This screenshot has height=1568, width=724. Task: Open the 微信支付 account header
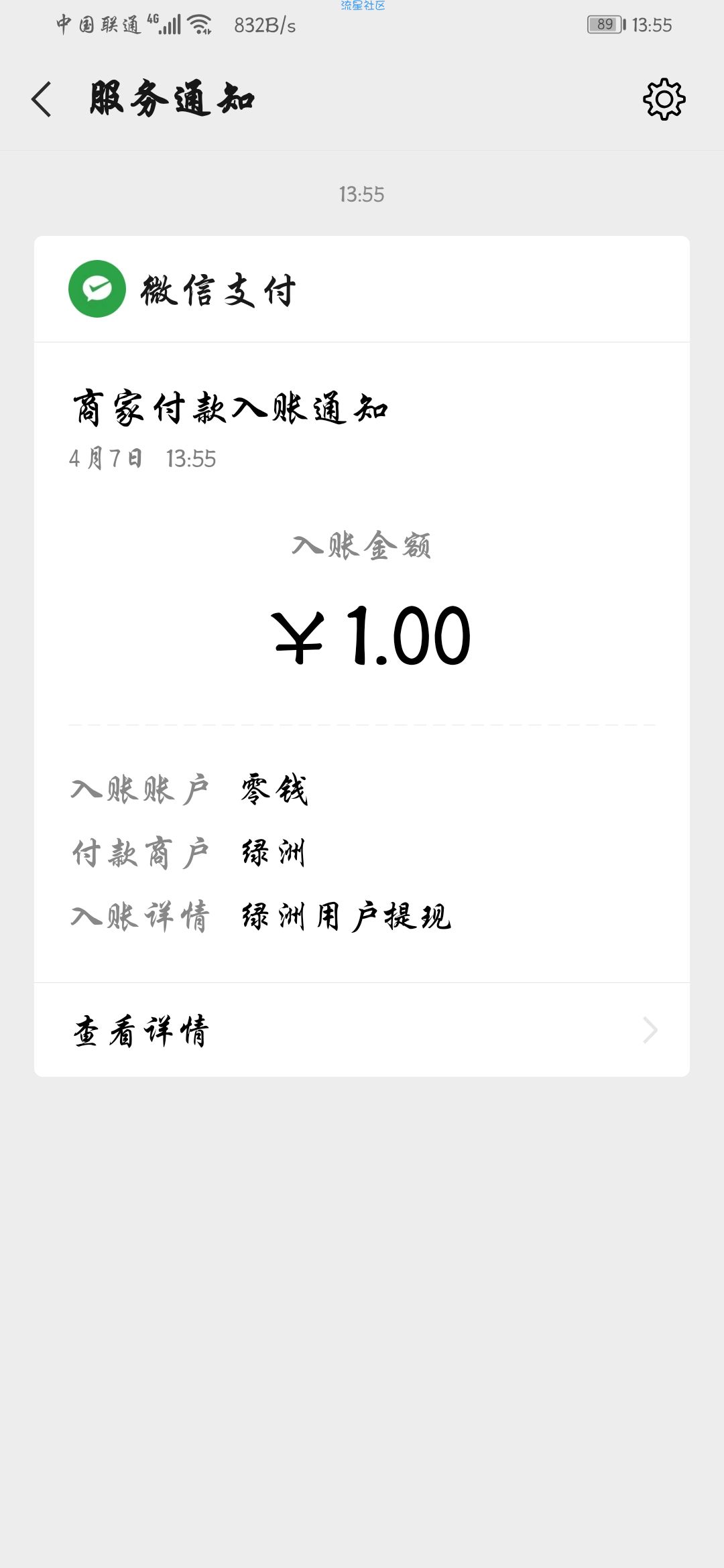[x=362, y=289]
